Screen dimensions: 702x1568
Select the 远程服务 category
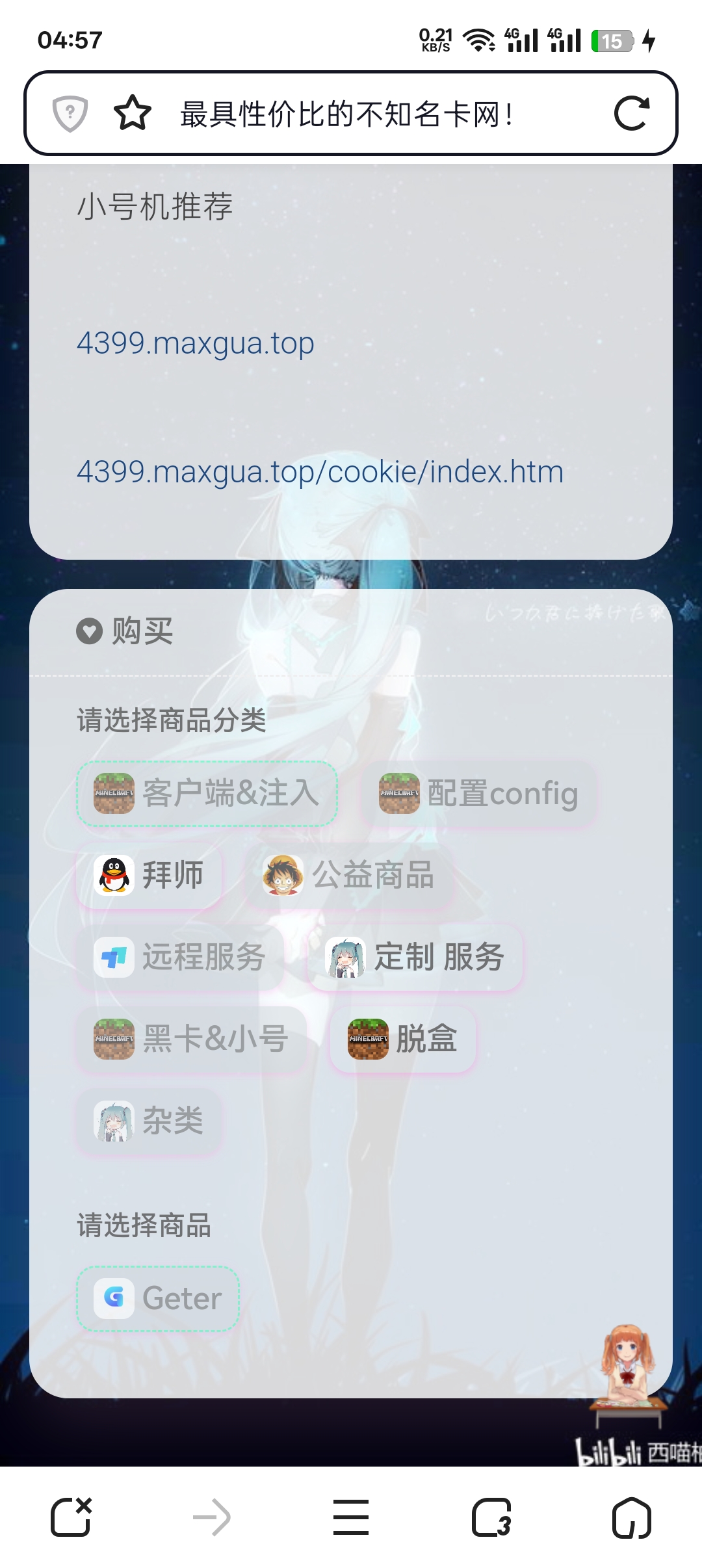tap(180, 957)
